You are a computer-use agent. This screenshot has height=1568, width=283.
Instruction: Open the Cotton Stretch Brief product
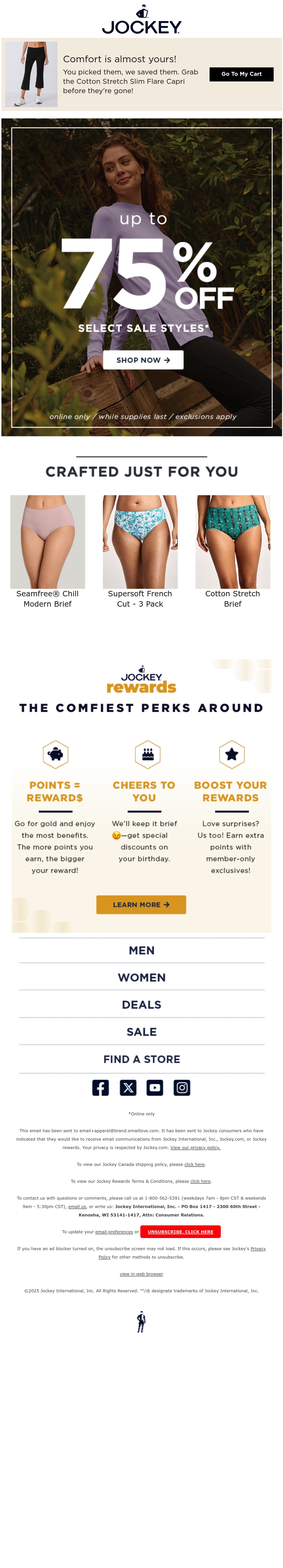pyautogui.click(x=232, y=551)
